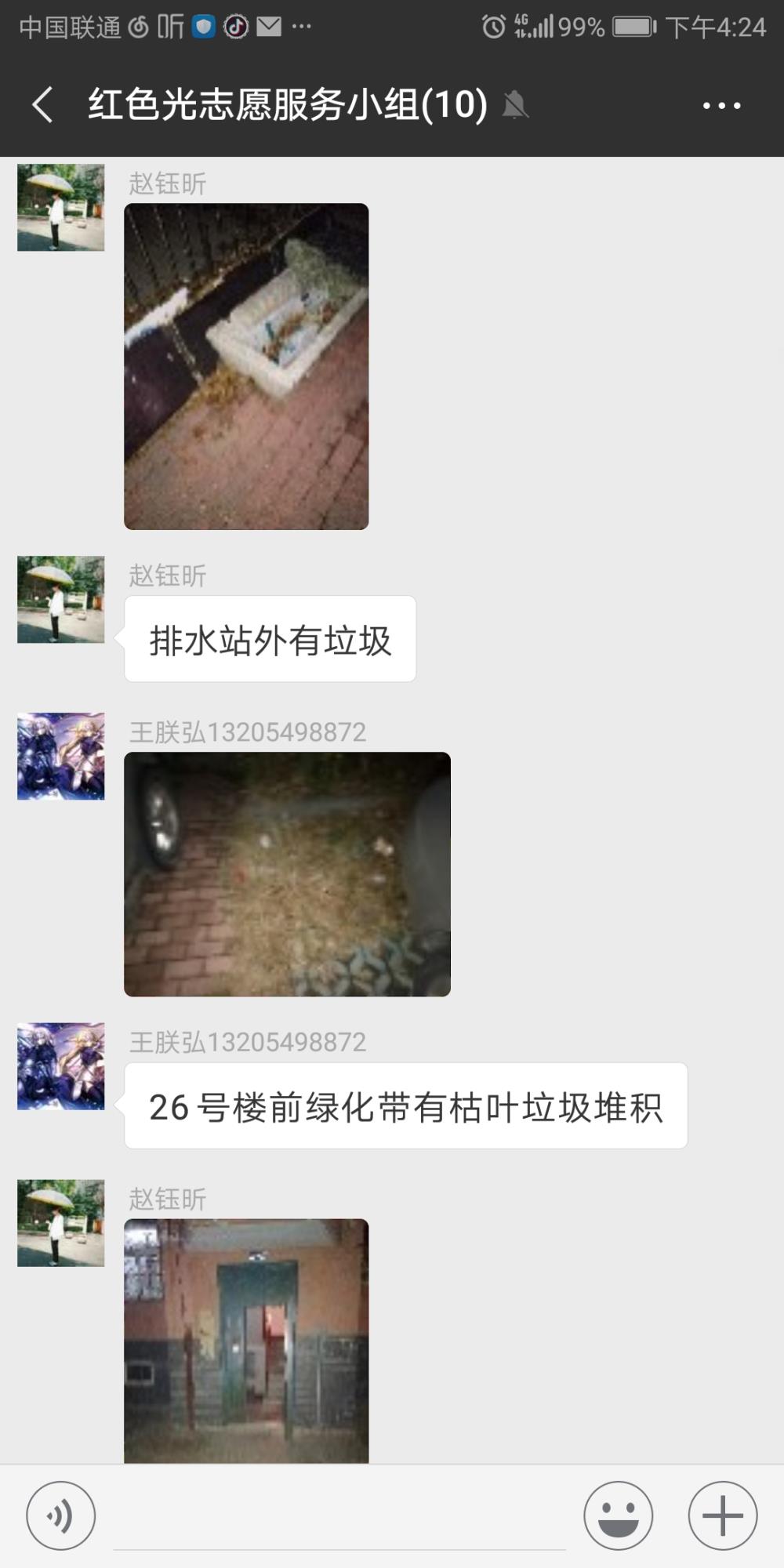Open the group chat options menu
784x1568 pixels.
(721, 105)
